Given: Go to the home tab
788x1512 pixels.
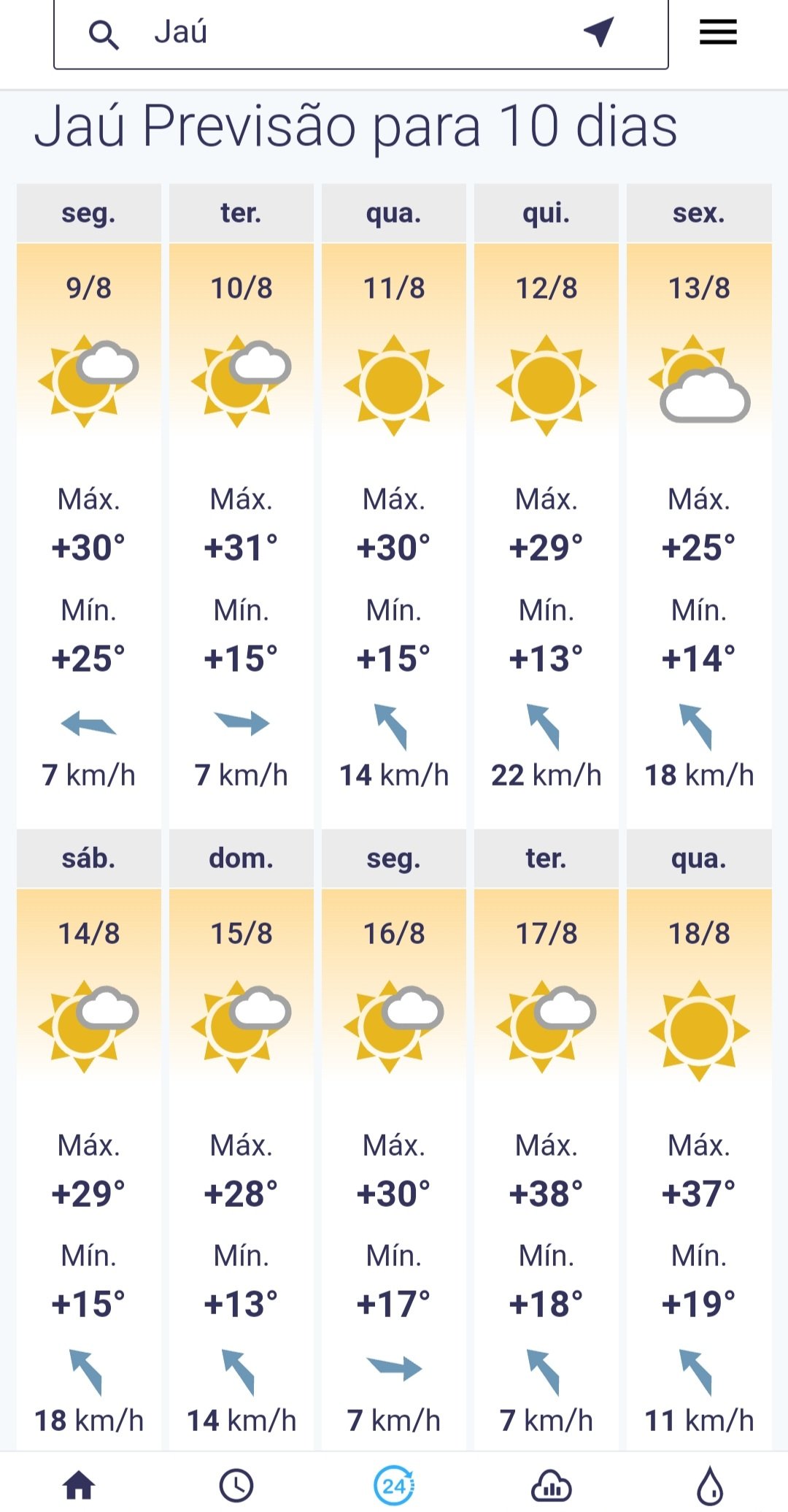Looking at the screenshot, I should coord(79,1486).
